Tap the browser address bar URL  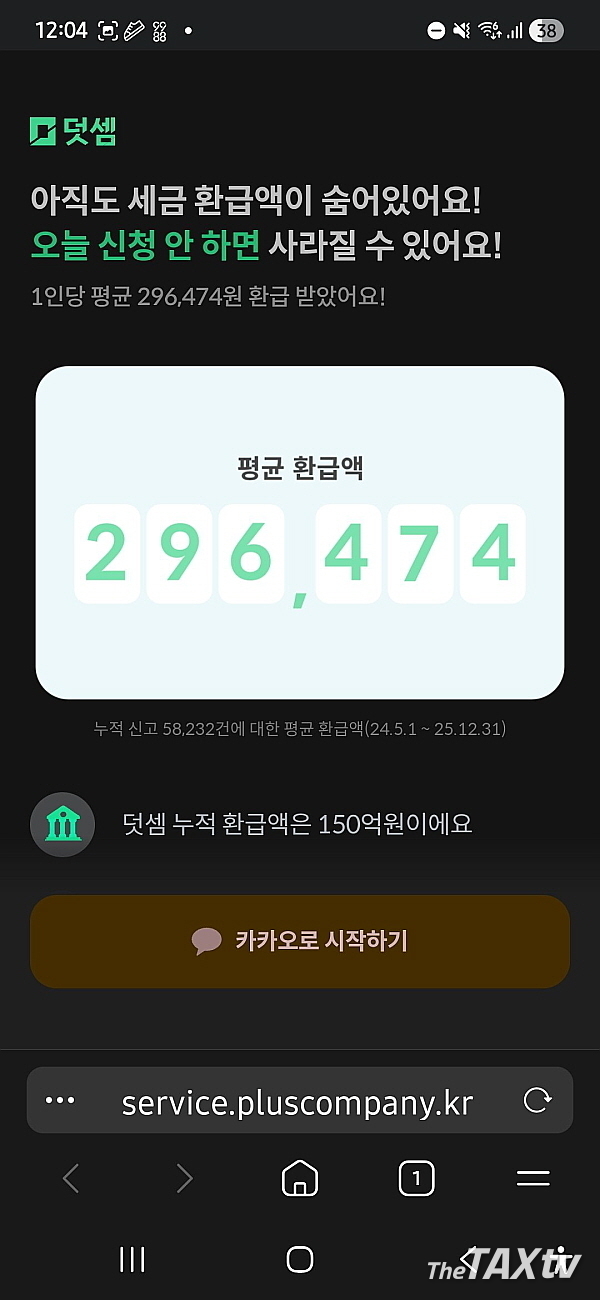pos(297,1102)
